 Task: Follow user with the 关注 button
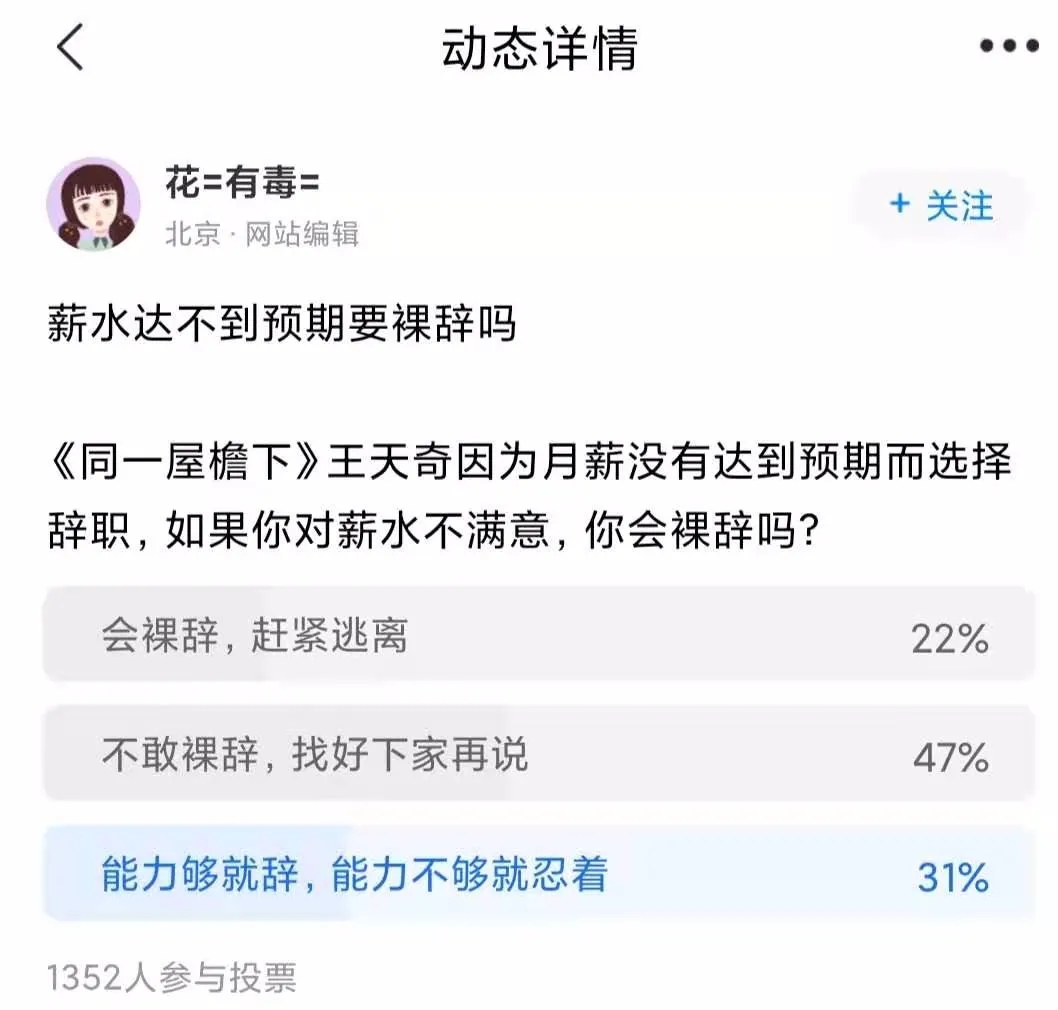coord(941,206)
